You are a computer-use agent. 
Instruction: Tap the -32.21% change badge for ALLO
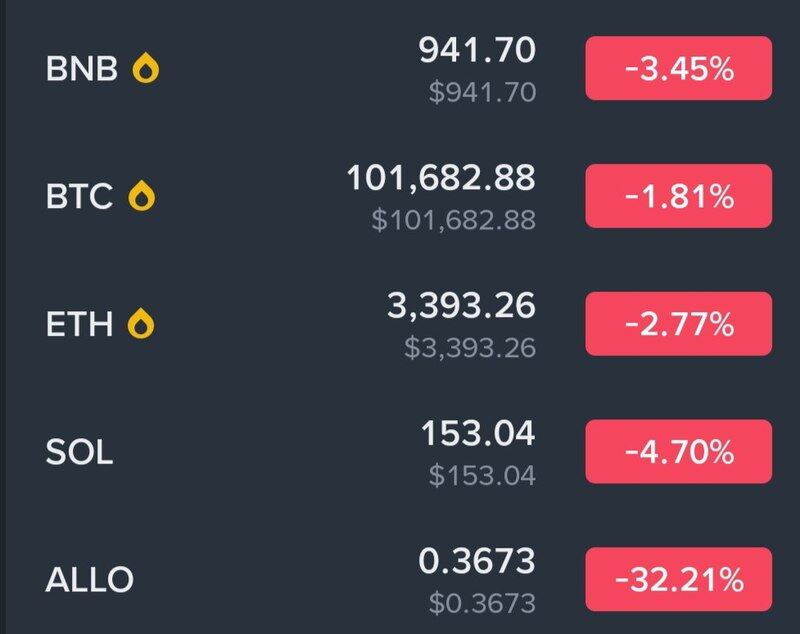678,578
